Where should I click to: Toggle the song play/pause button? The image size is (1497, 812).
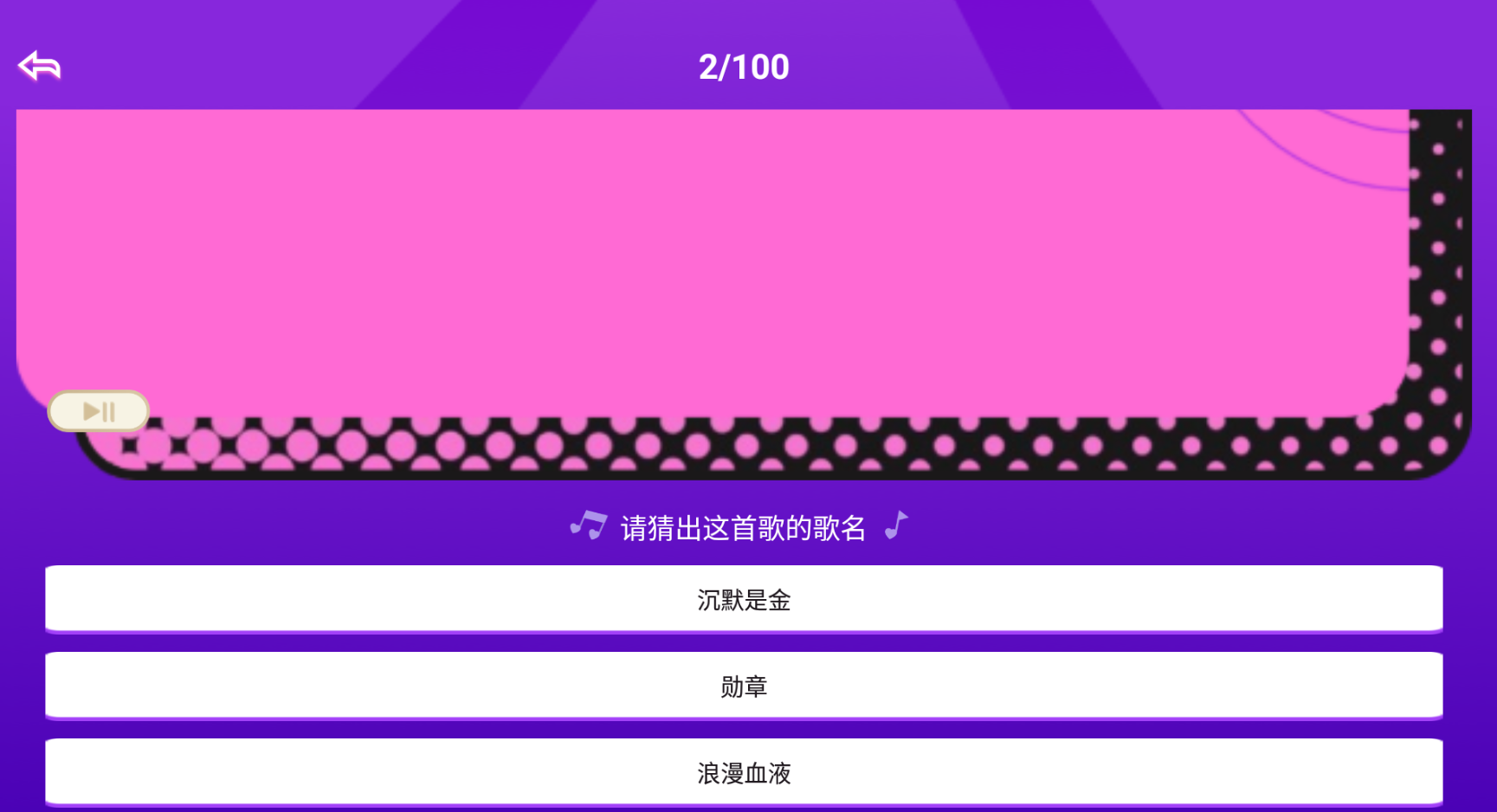tap(99, 411)
